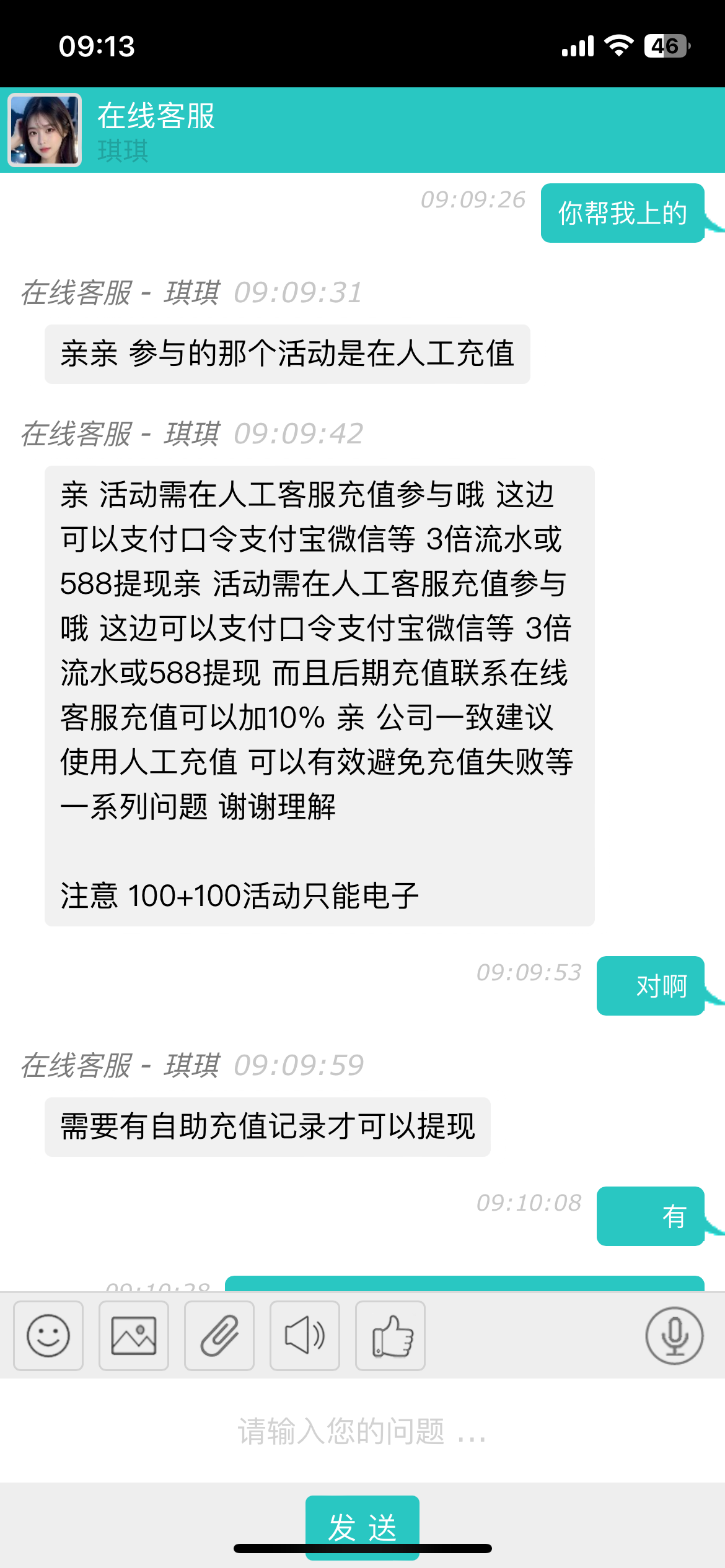Click the 在线客服 header title
The image size is (725, 1568).
click(x=156, y=119)
